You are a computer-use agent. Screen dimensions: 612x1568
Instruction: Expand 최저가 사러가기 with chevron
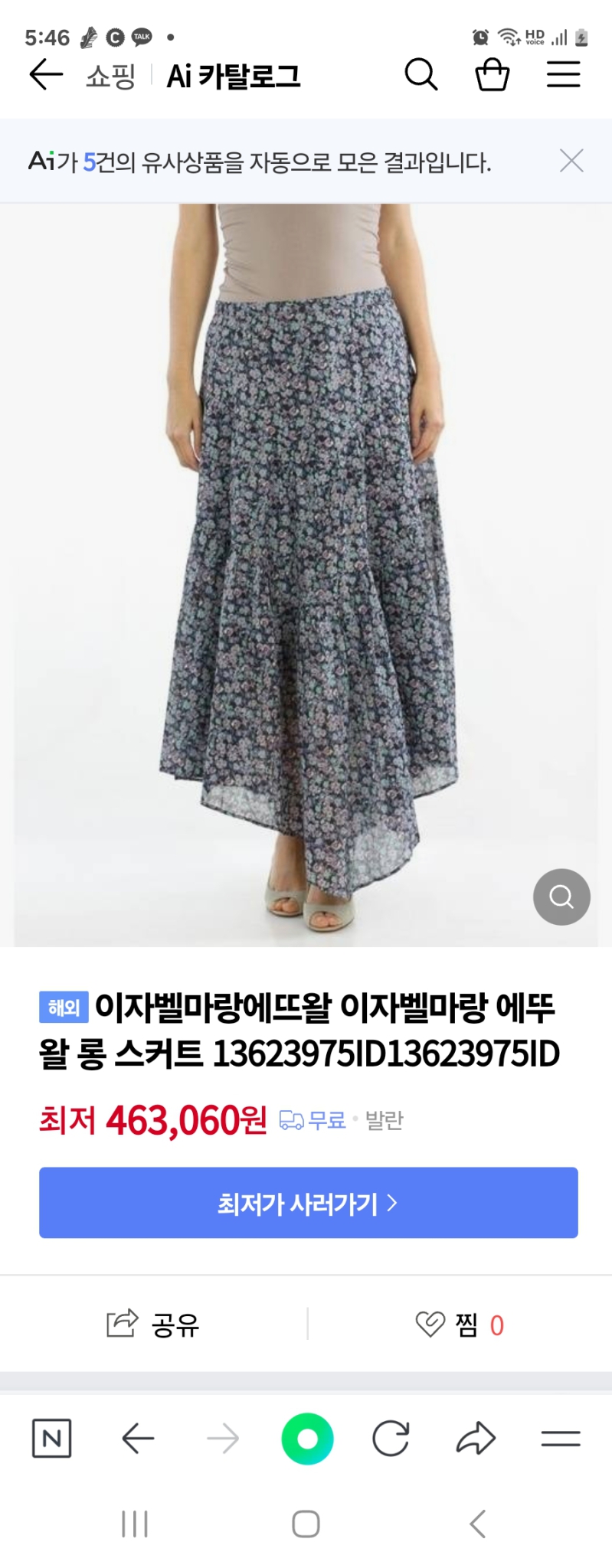click(307, 1202)
